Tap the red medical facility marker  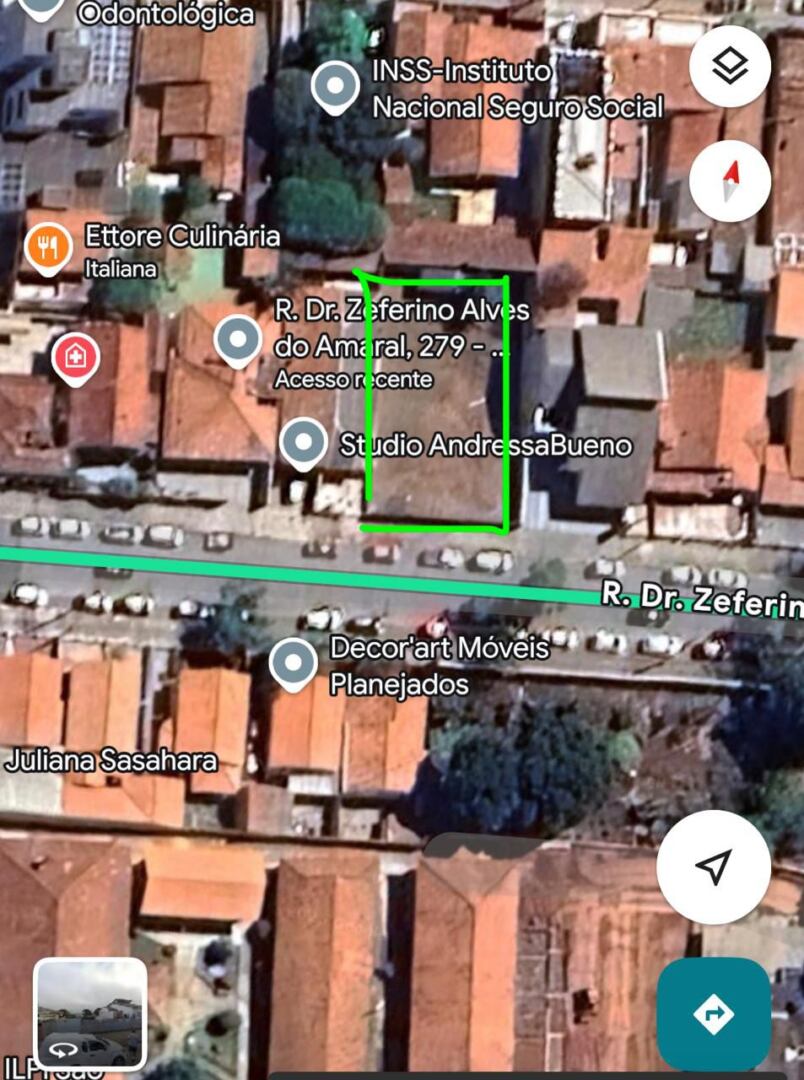[x=75, y=358]
